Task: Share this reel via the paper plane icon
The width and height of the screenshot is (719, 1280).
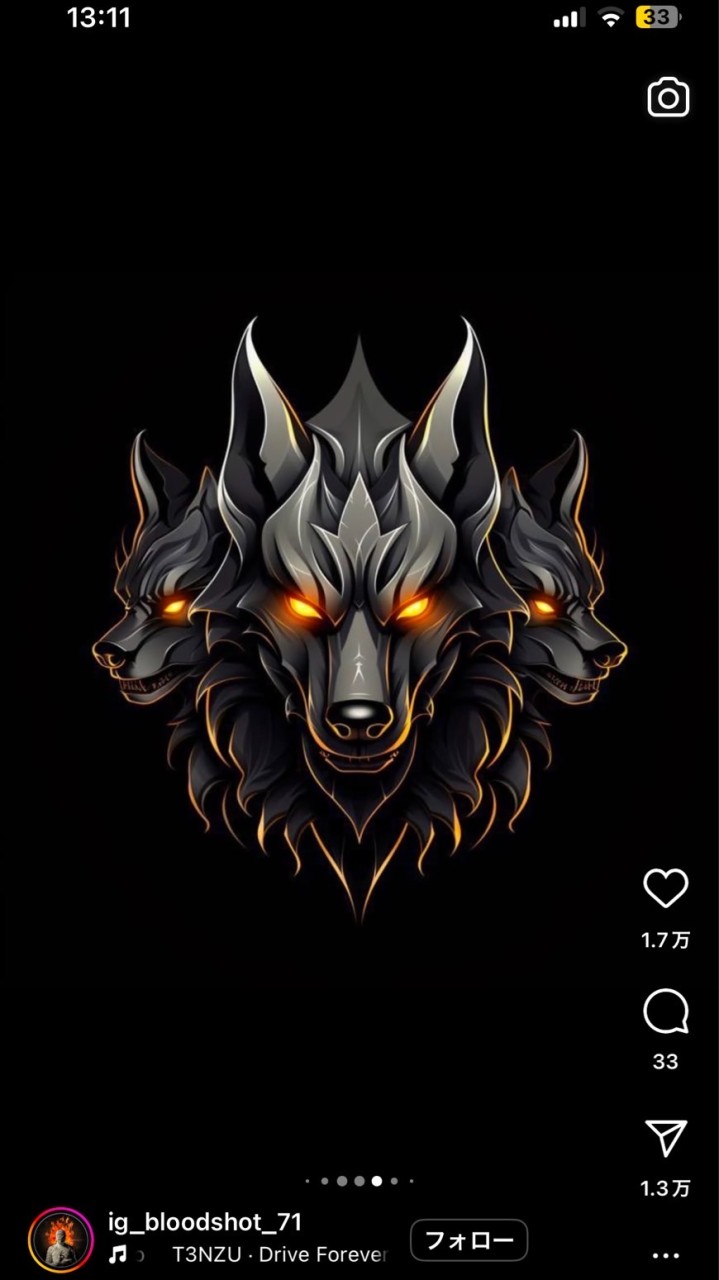Action: 665,1139
